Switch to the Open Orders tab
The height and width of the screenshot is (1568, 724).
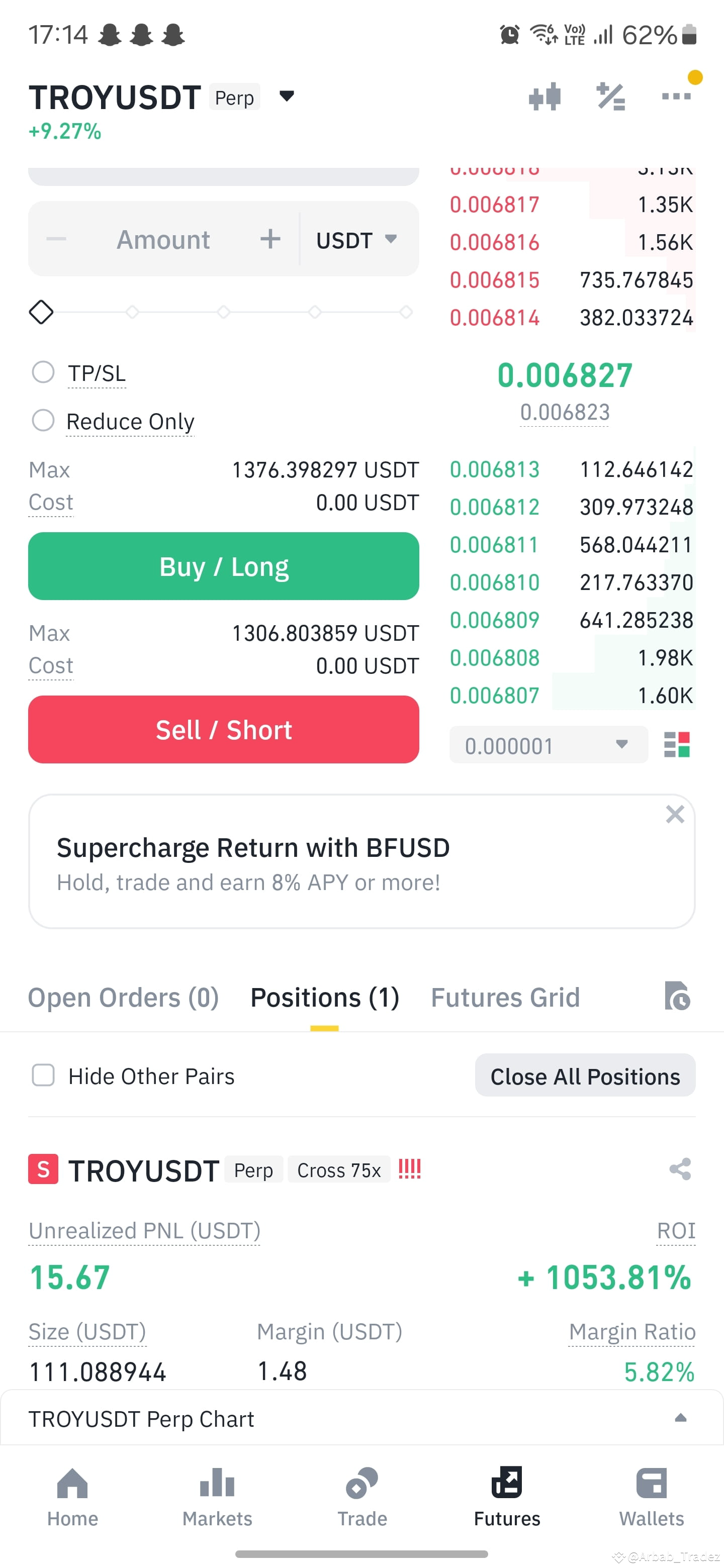click(123, 997)
